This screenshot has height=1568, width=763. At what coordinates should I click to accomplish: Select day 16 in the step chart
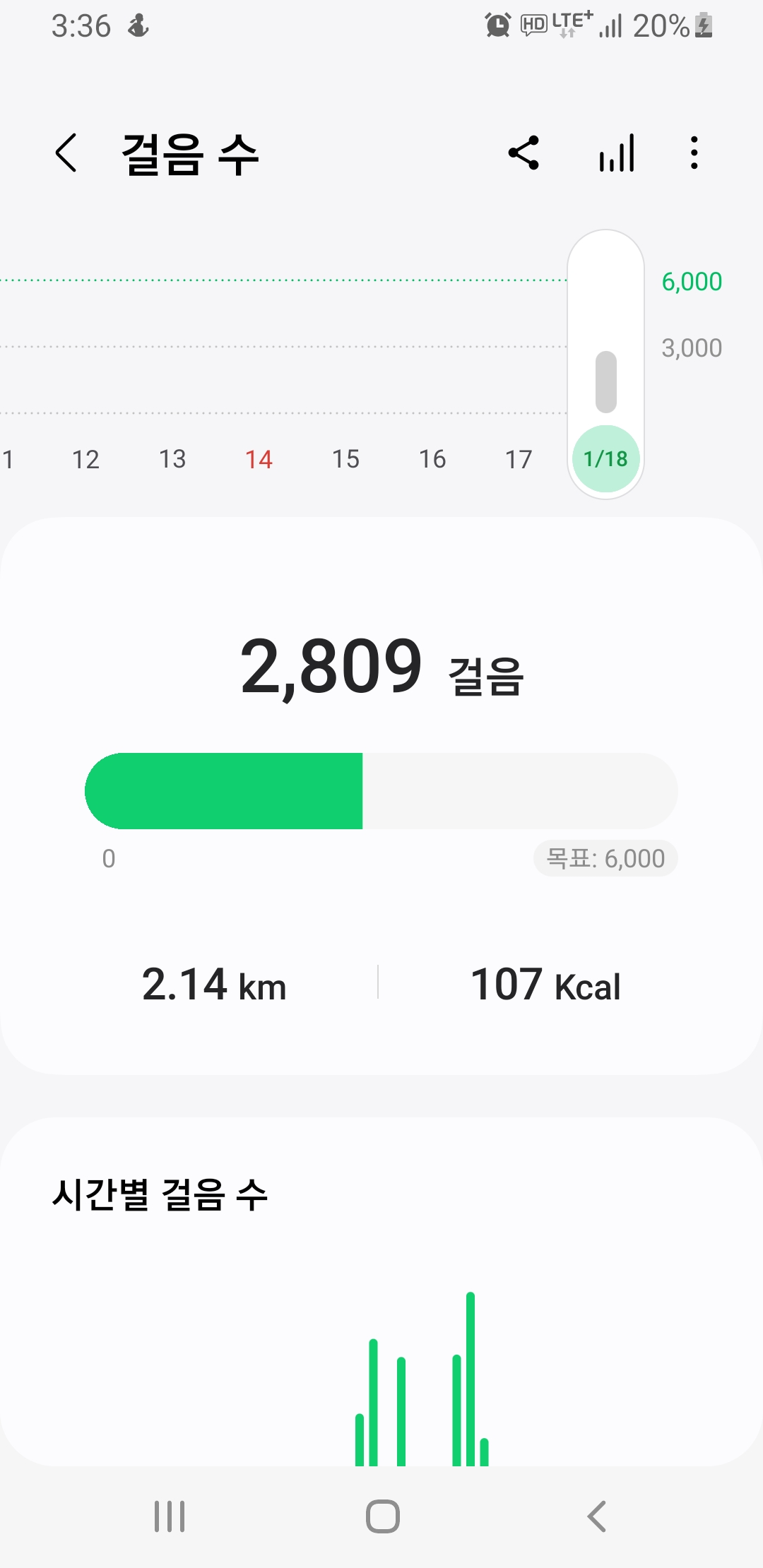point(432,459)
